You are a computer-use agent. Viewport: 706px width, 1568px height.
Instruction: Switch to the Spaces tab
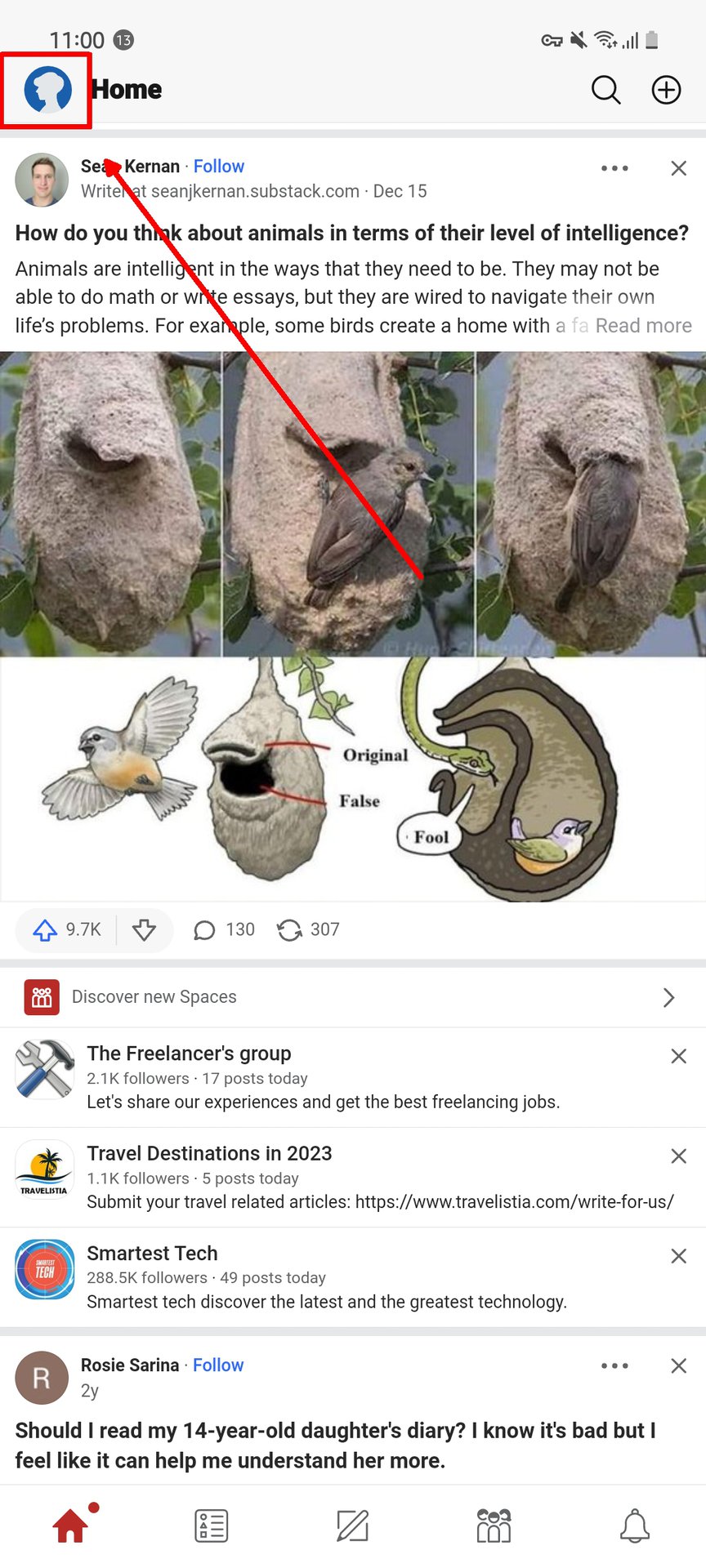tap(494, 1526)
